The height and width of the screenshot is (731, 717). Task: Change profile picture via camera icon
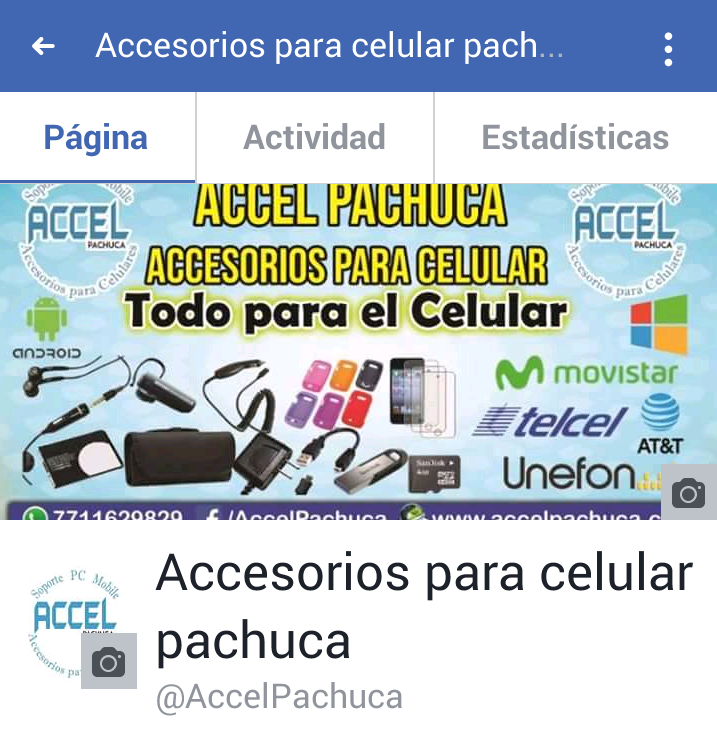pyautogui.click(x=108, y=661)
